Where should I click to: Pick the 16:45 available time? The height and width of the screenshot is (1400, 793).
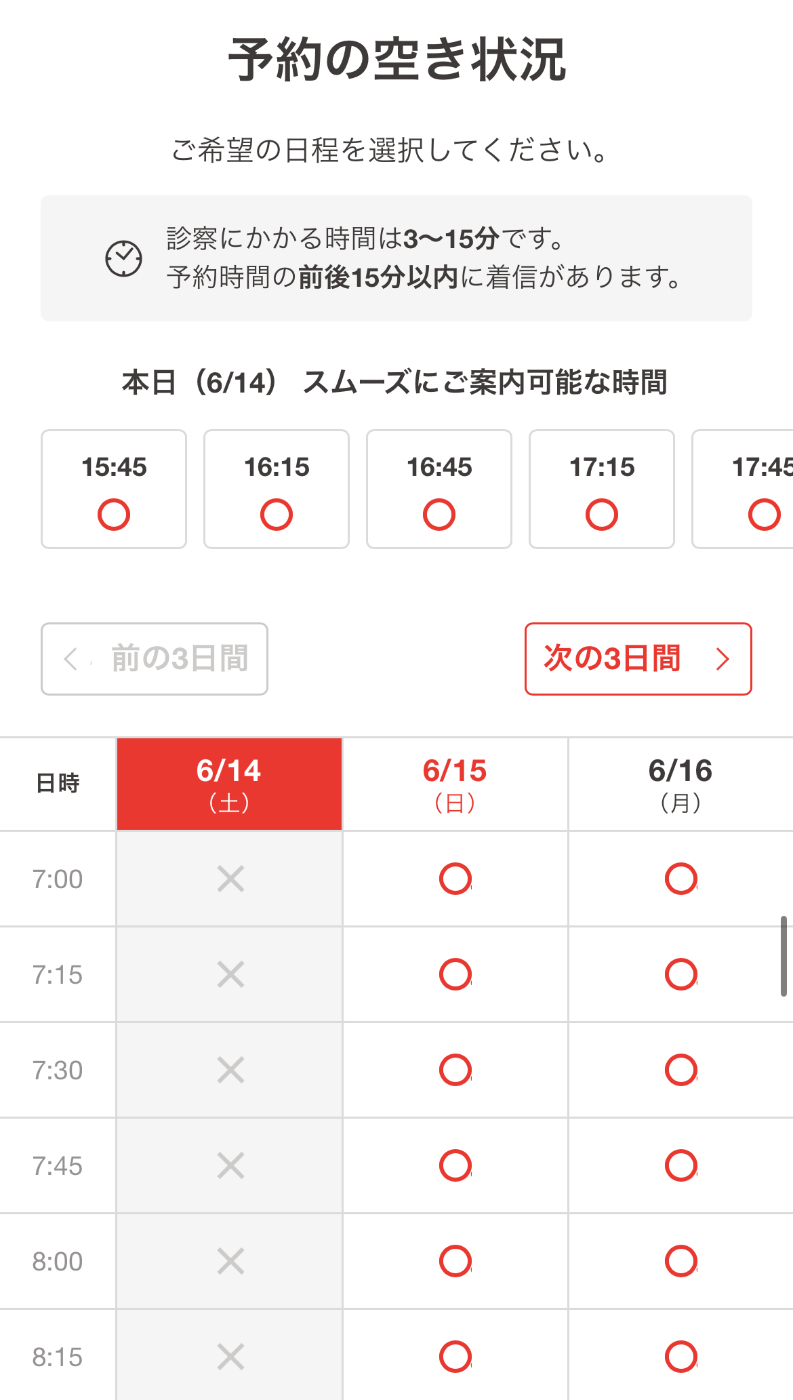439,489
